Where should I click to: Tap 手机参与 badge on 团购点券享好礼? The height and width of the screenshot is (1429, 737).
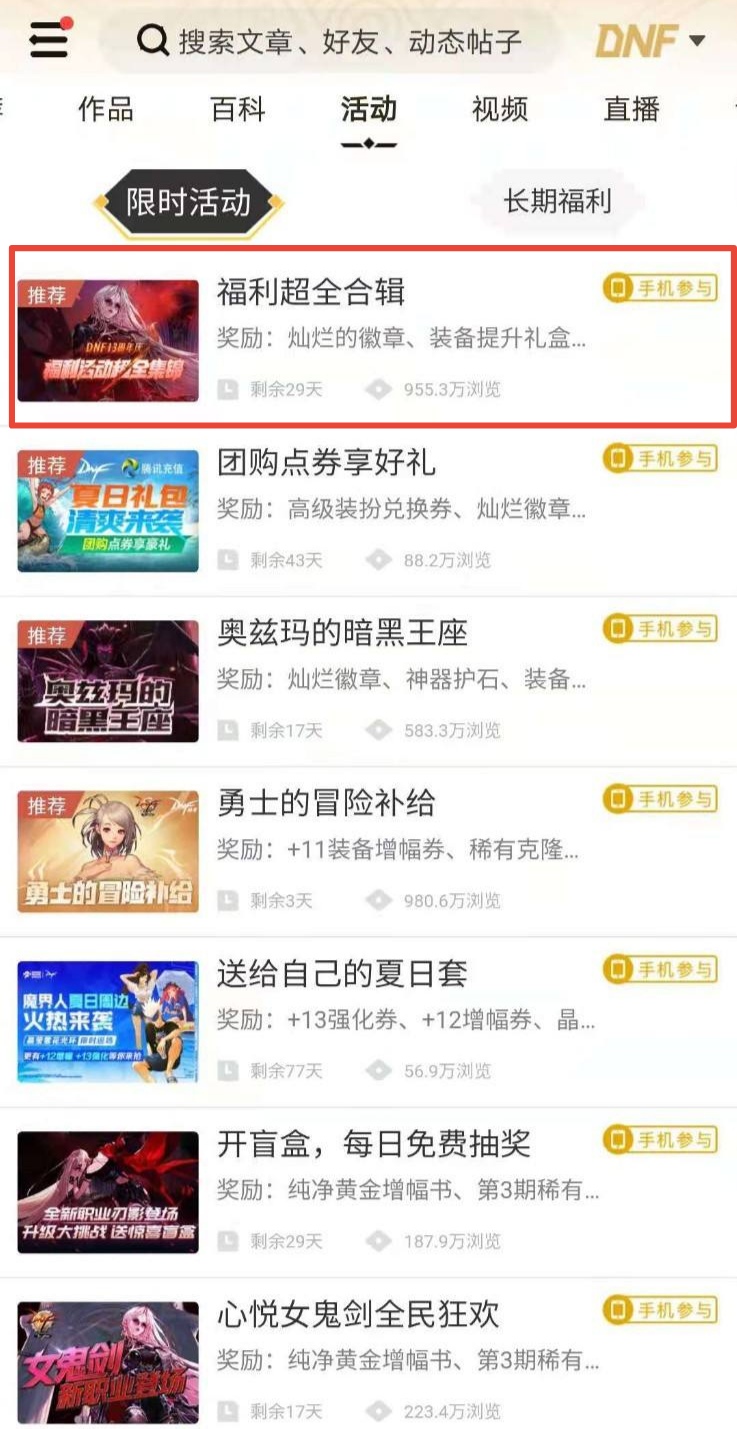point(660,459)
